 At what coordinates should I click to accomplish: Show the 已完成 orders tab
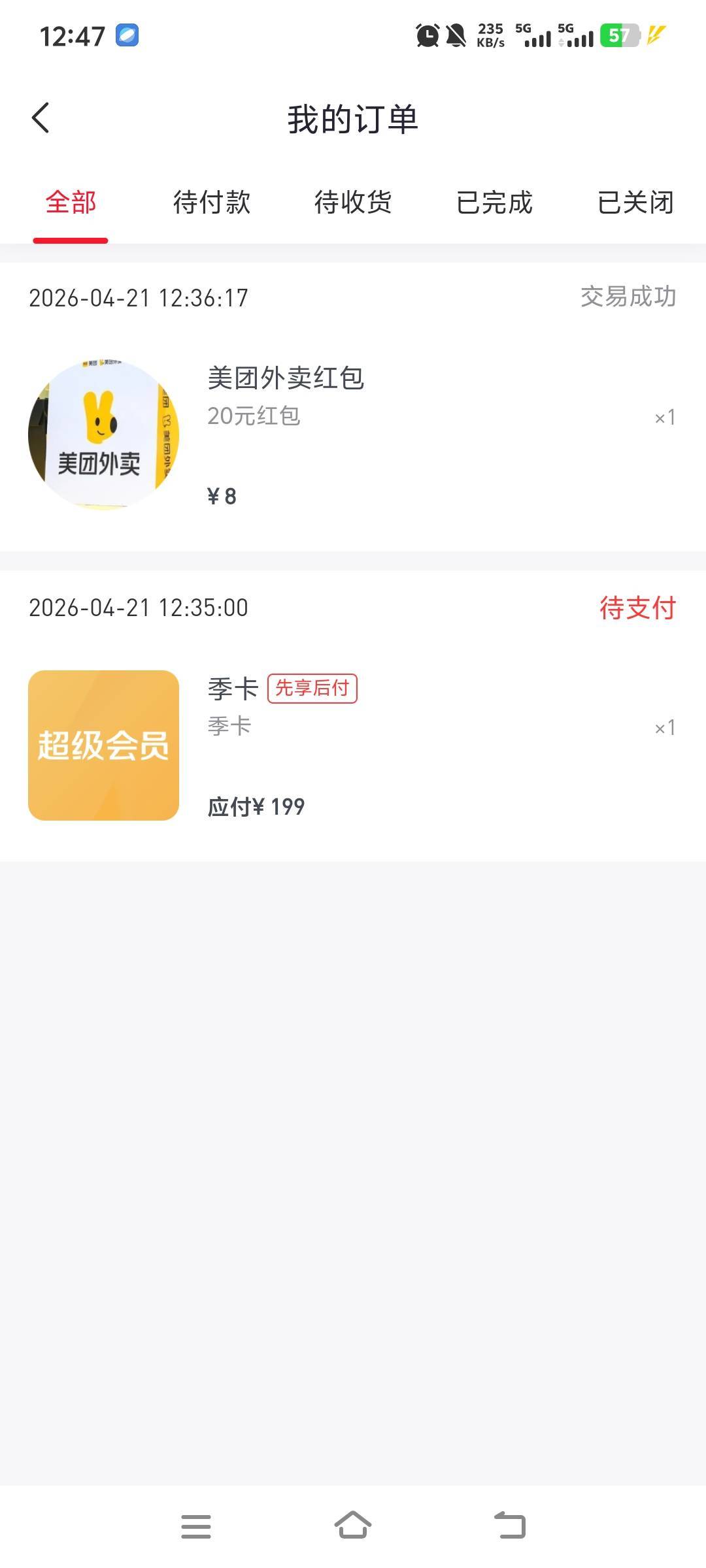(494, 203)
